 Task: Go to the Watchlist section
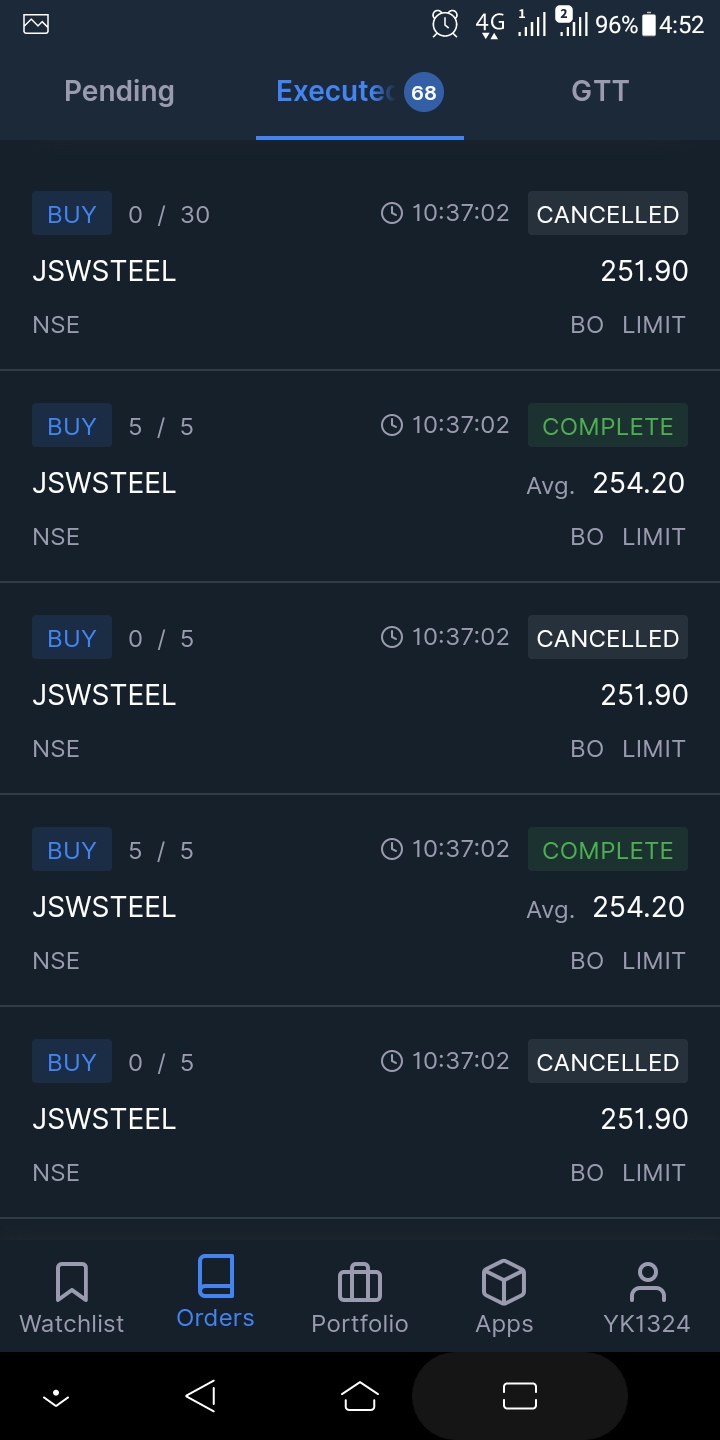72,1297
